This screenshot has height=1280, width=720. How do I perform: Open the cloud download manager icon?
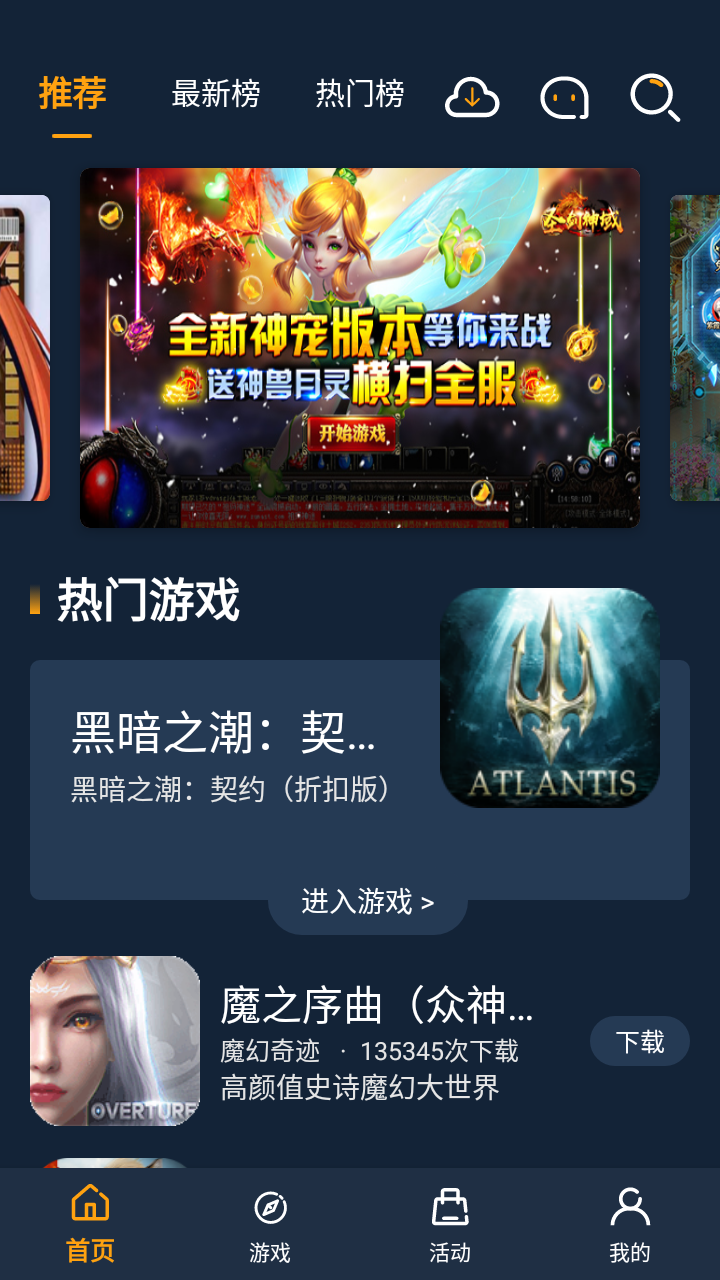[472, 97]
